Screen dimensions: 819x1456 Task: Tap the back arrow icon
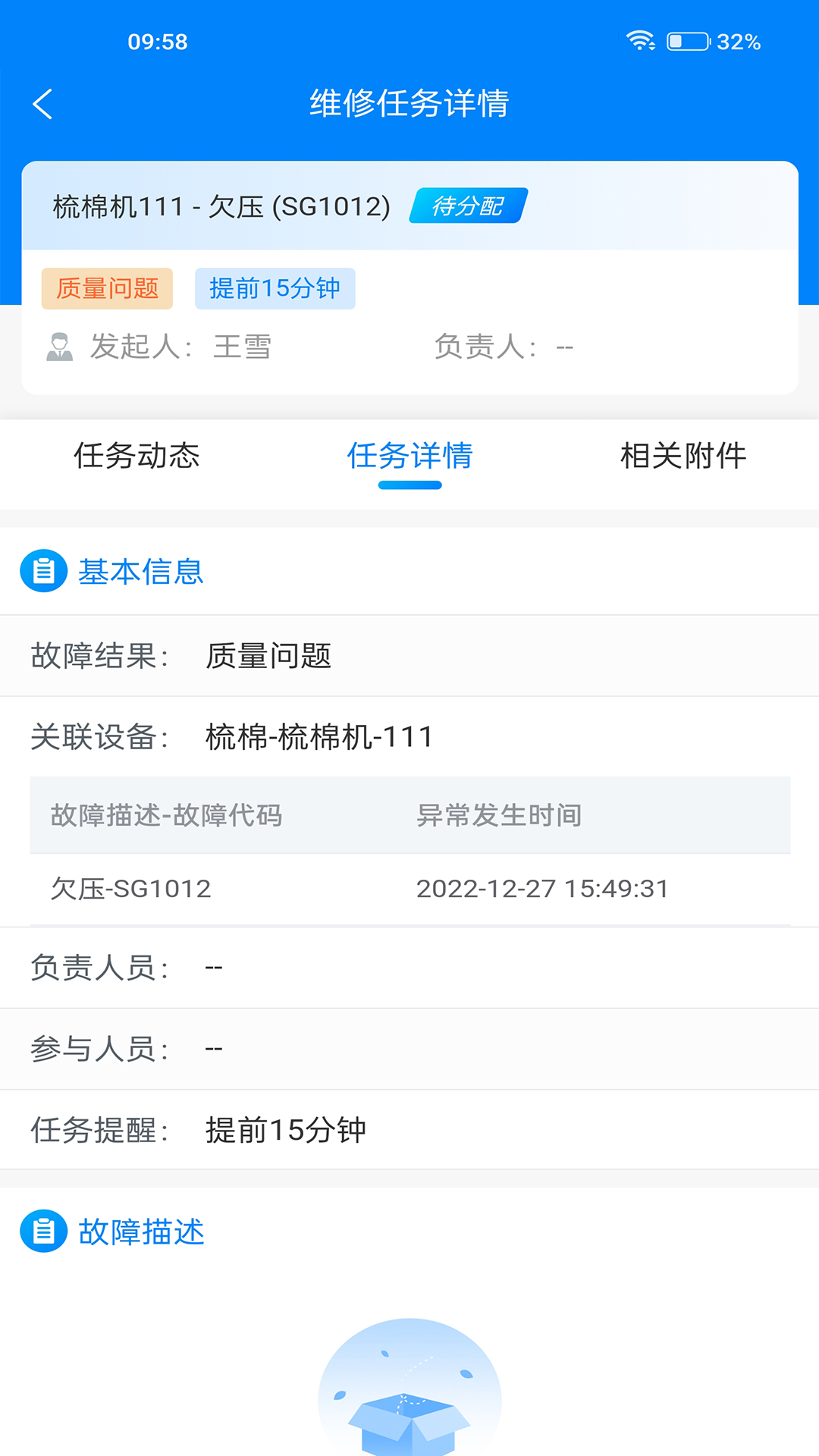pyautogui.click(x=43, y=104)
